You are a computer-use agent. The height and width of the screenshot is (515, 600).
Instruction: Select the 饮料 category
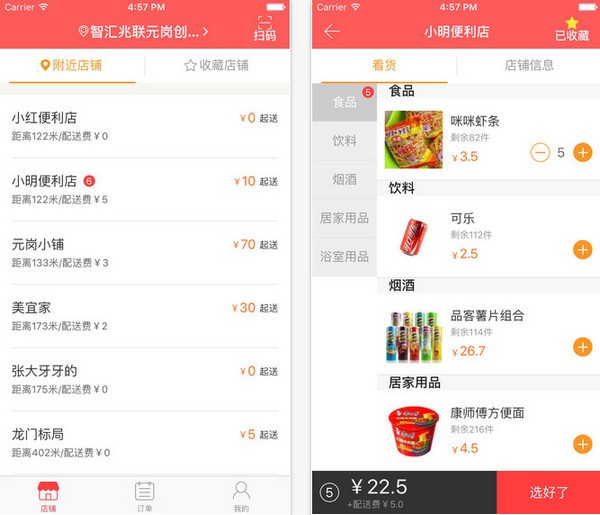tap(344, 140)
